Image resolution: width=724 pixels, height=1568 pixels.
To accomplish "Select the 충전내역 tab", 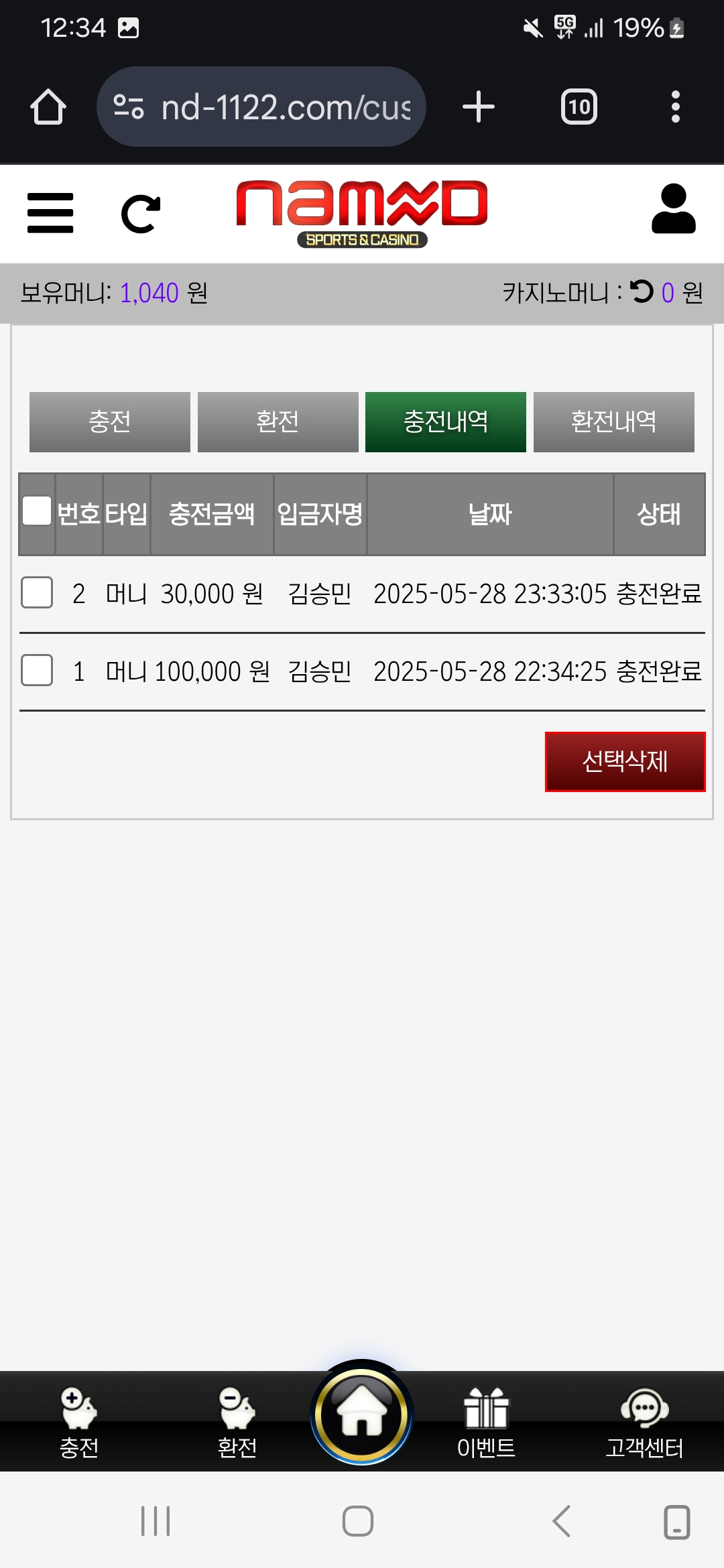I will [x=445, y=422].
